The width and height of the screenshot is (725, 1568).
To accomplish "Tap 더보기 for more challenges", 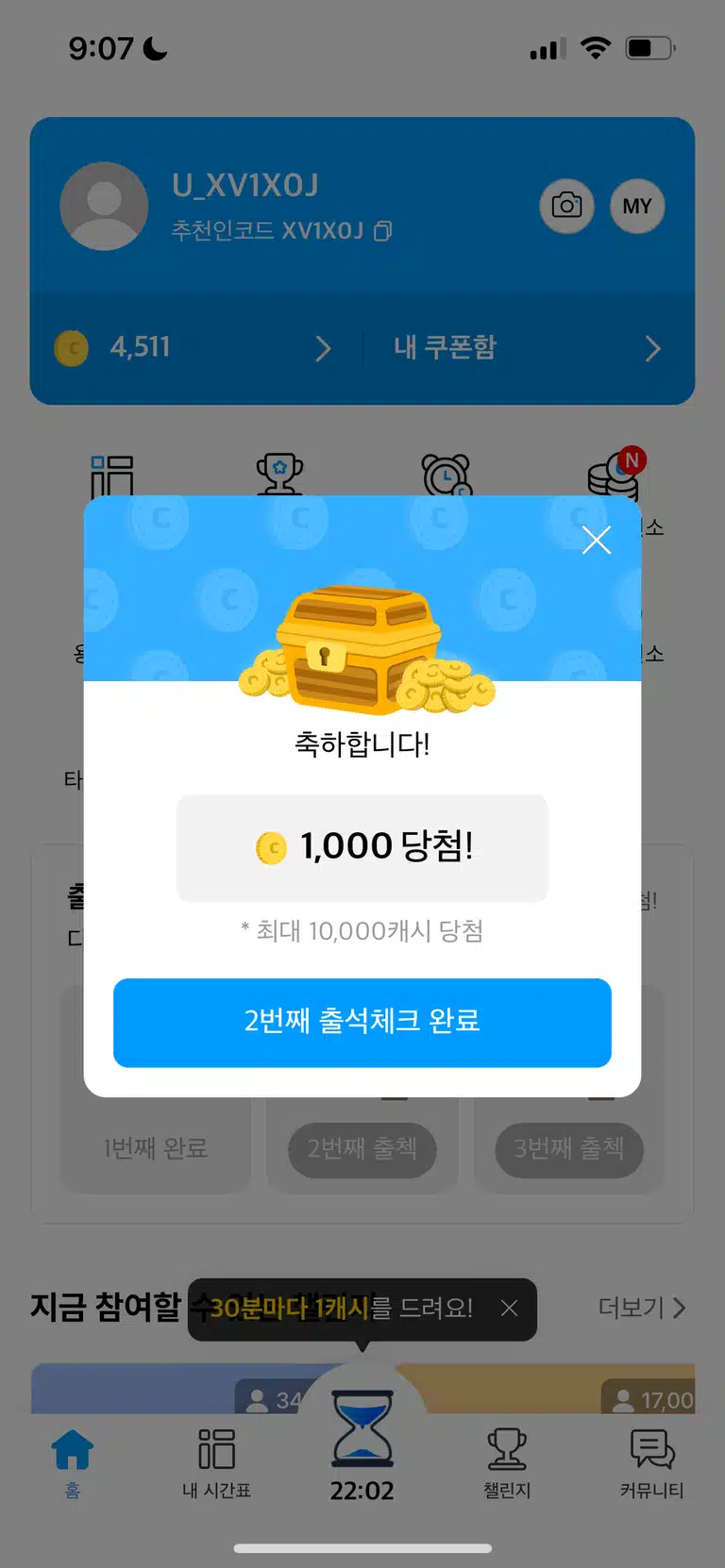I will pyautogui.click(x=642, y=1308).
